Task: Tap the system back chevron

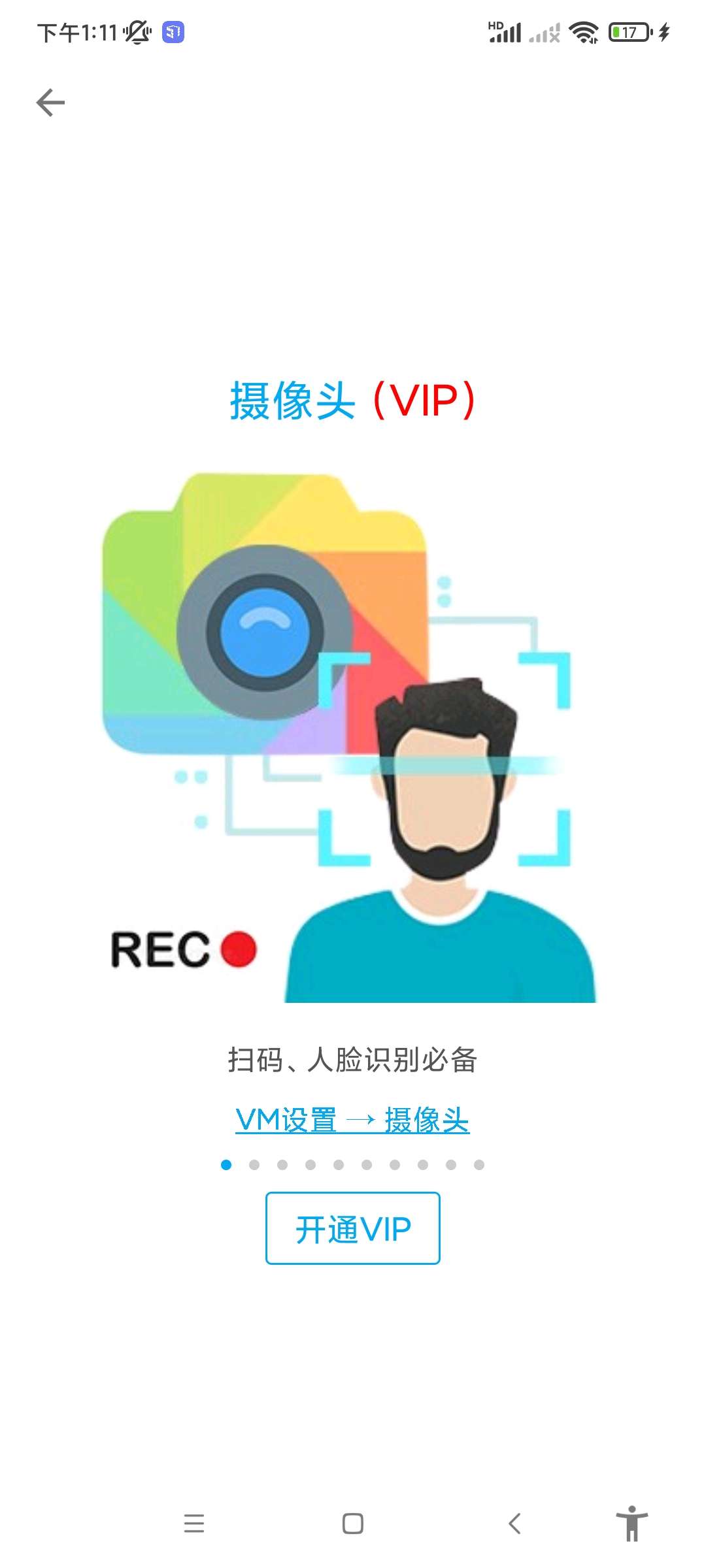Action: click(514, 1524)
